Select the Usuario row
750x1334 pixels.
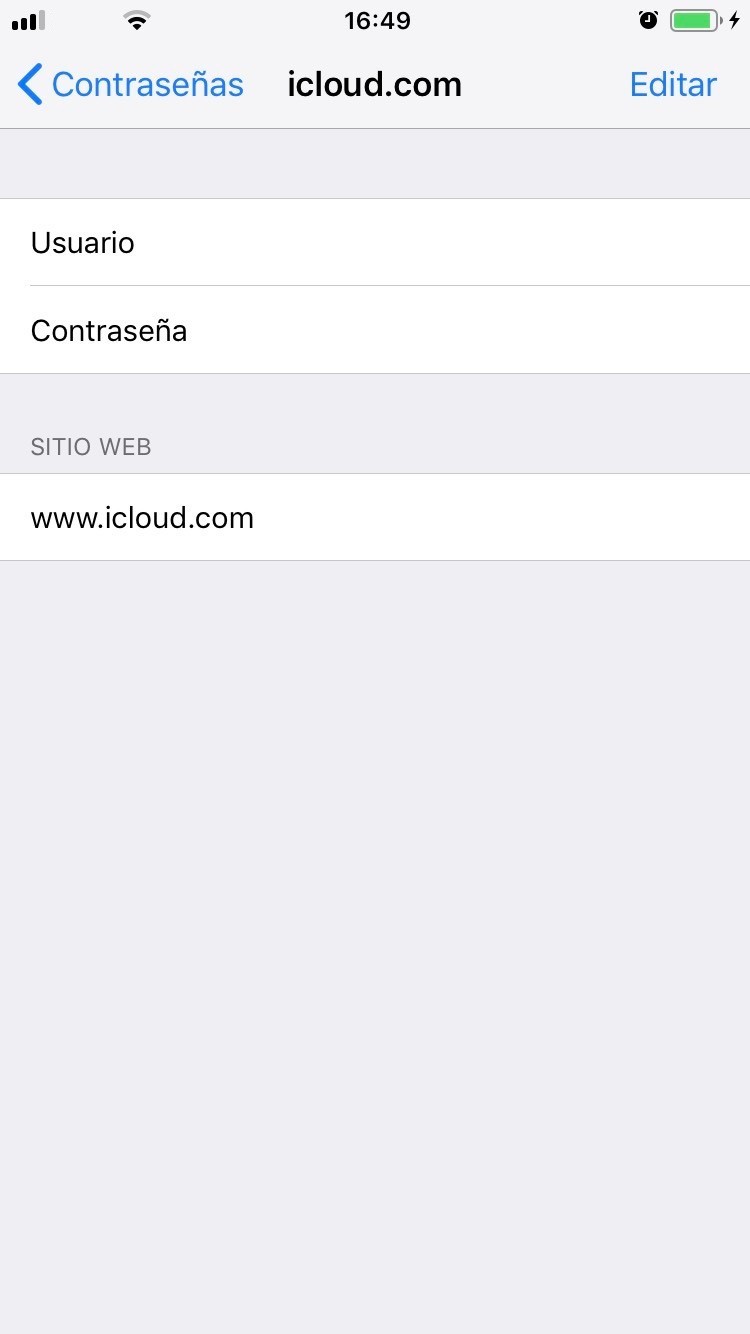(x=375, y=242)
